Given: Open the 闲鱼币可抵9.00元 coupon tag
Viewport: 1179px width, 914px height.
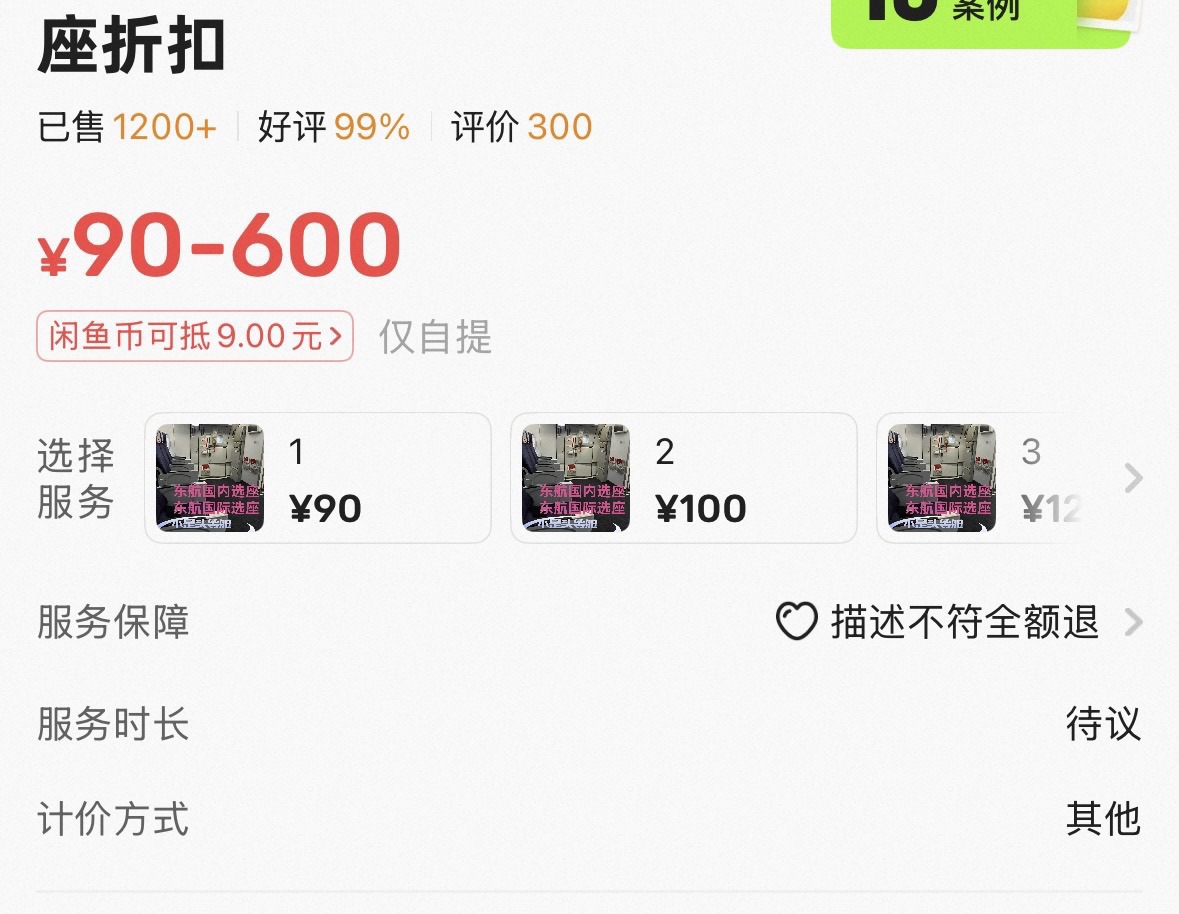Looking at the screenshot, I should click(195, 337).
